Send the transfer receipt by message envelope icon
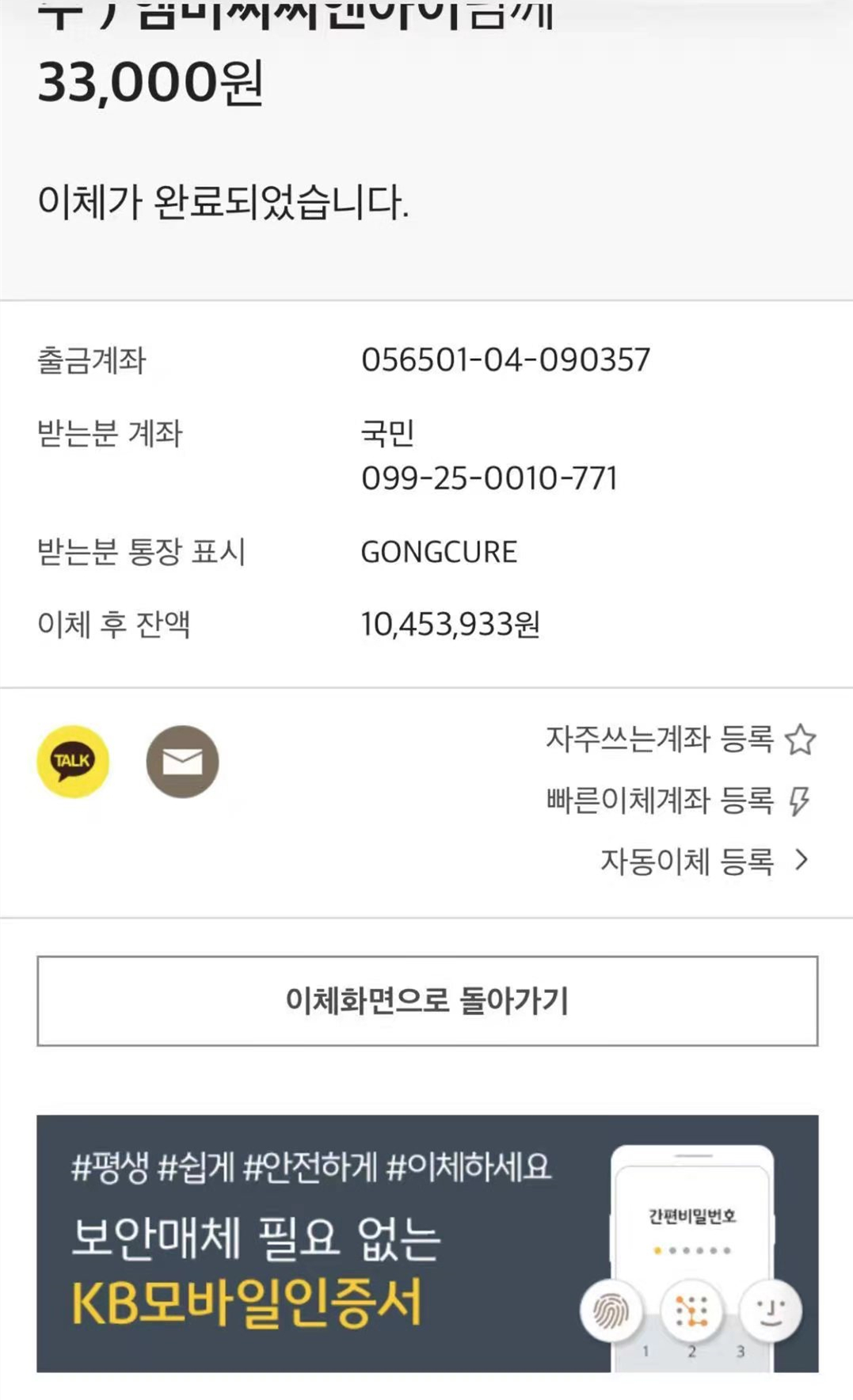This screenshot has height=1400, width=853. pos(182,761)
